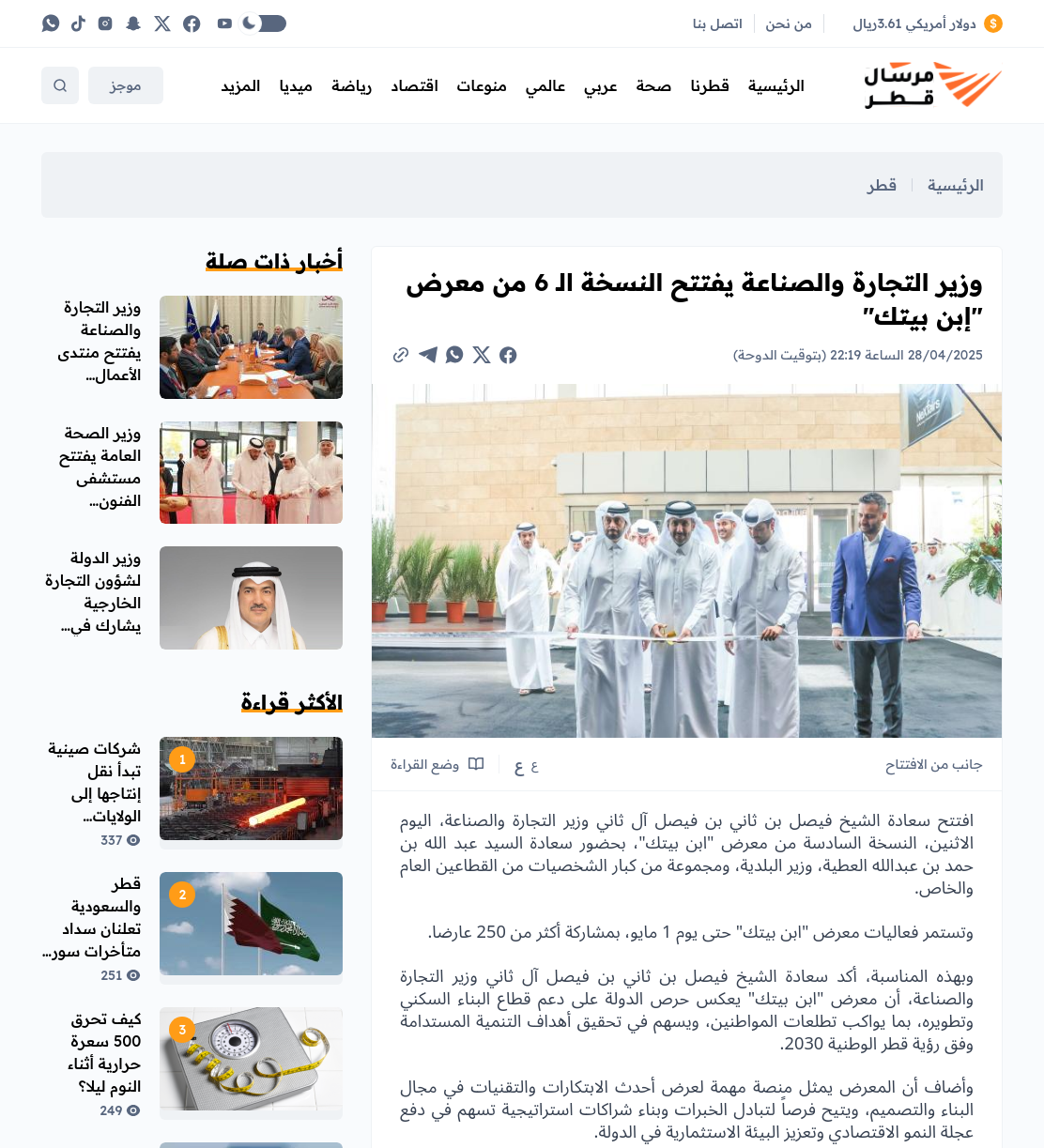Open the قطرنا navigation item
Image resolution: width=1044 pixels, height=1148 pixels.
[x=710, y=86]
